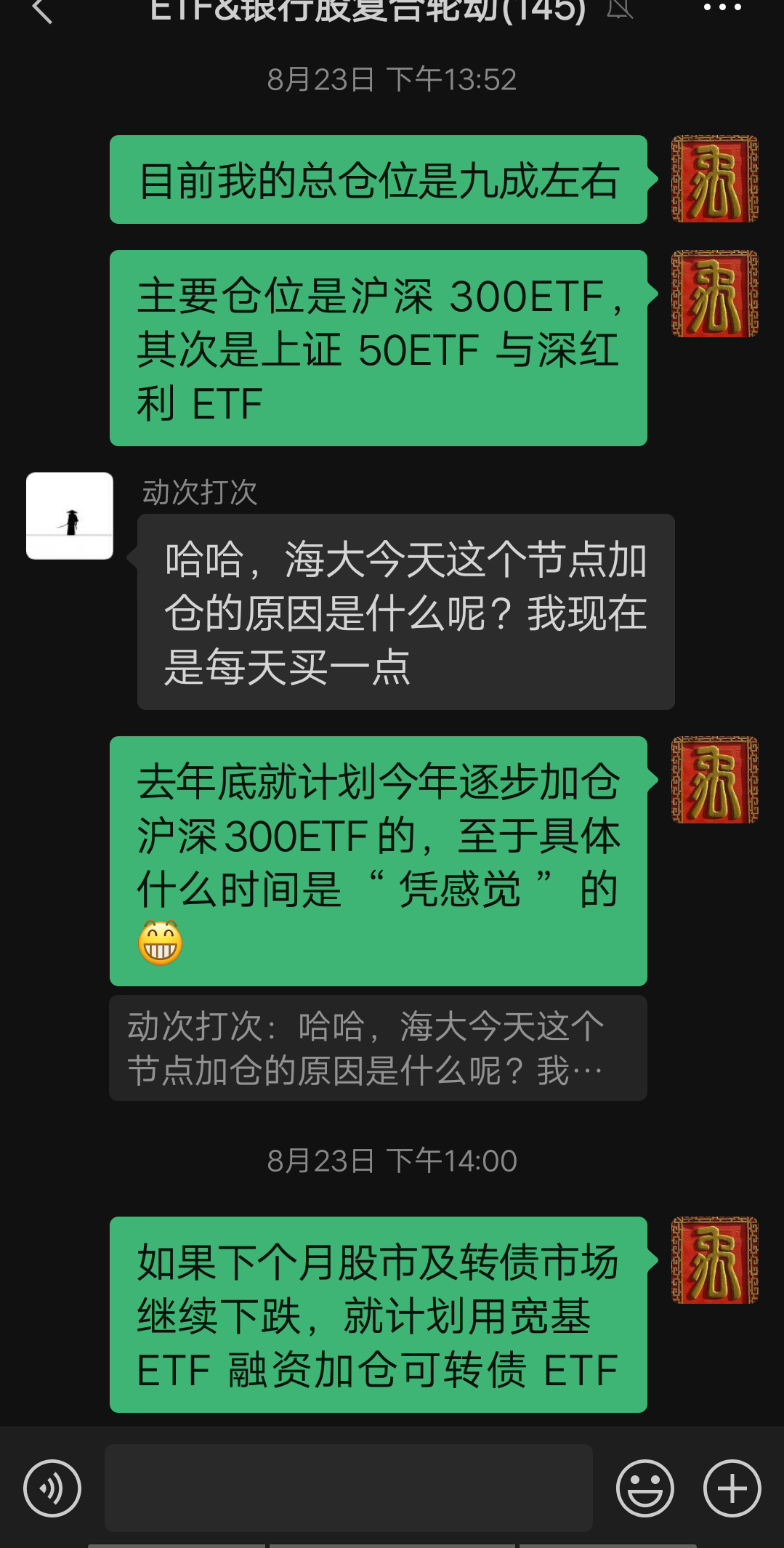Tap the avatar beside the 九成左右 message
The width and height of the screenshot is (784, 1548).
tap(714, 179)
